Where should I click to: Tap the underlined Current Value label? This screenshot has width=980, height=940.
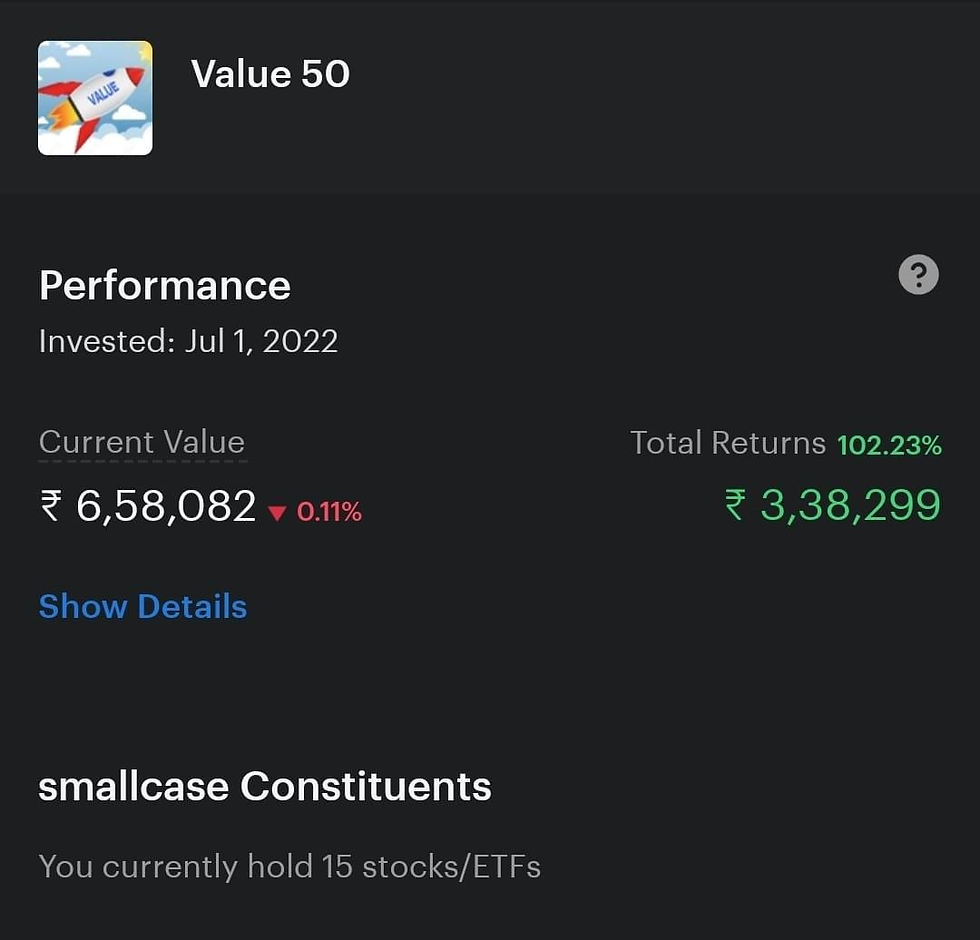pos(142,442)
